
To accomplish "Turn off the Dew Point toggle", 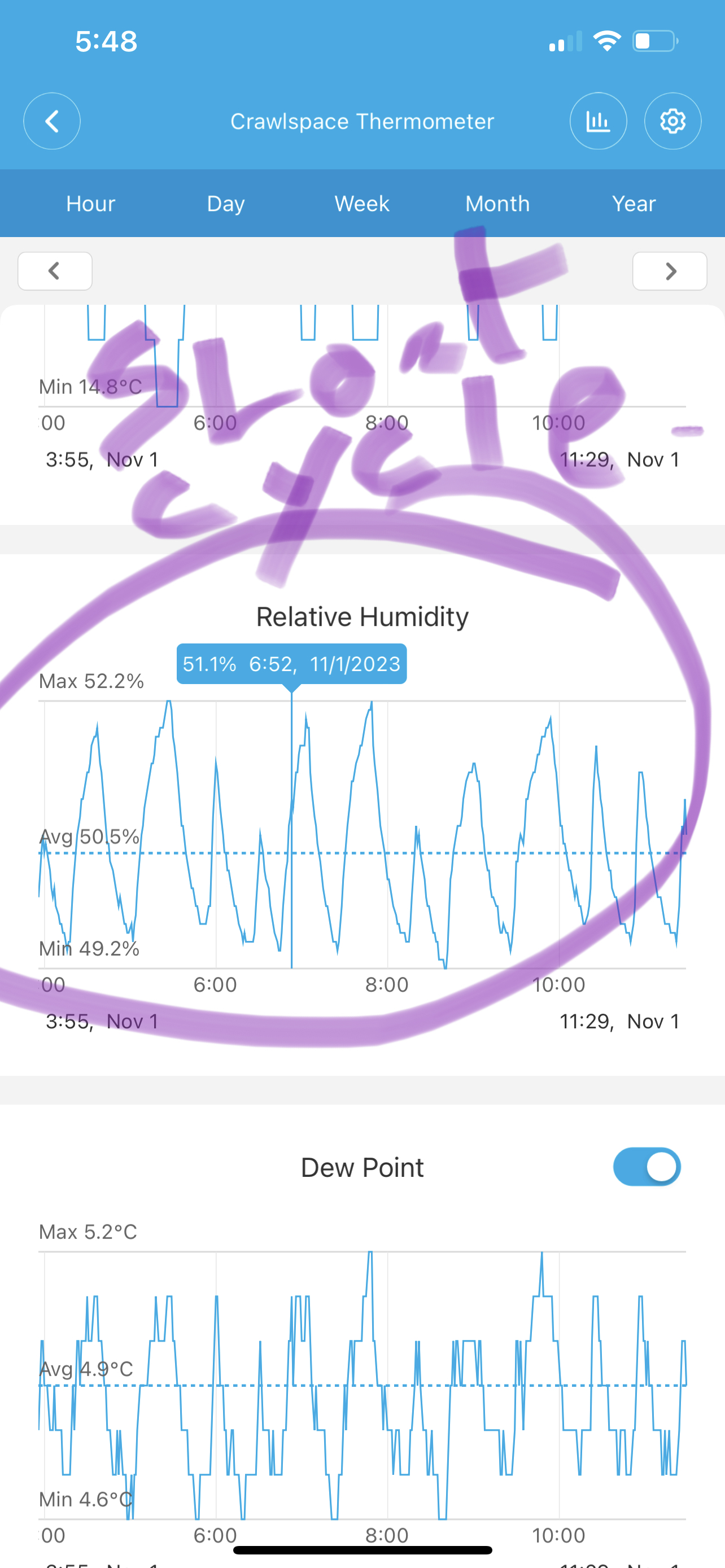I will (647, 1167).
